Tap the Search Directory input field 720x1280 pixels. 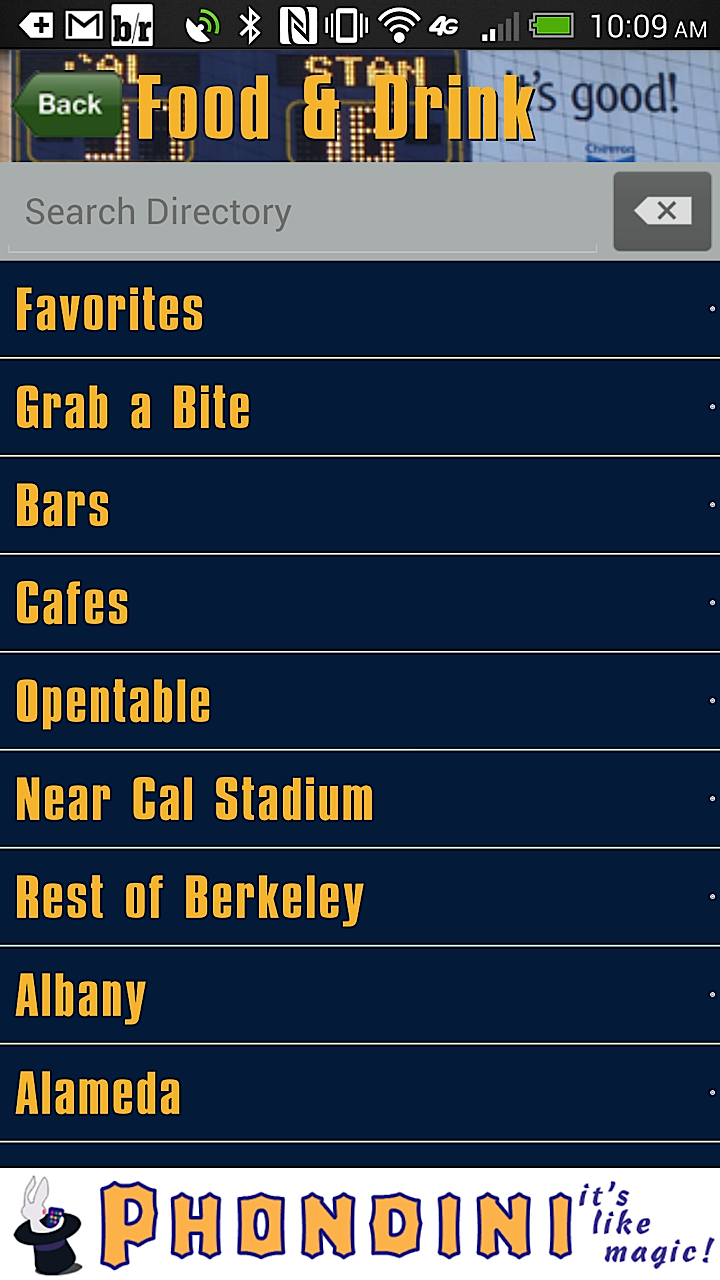coord(300,210)
